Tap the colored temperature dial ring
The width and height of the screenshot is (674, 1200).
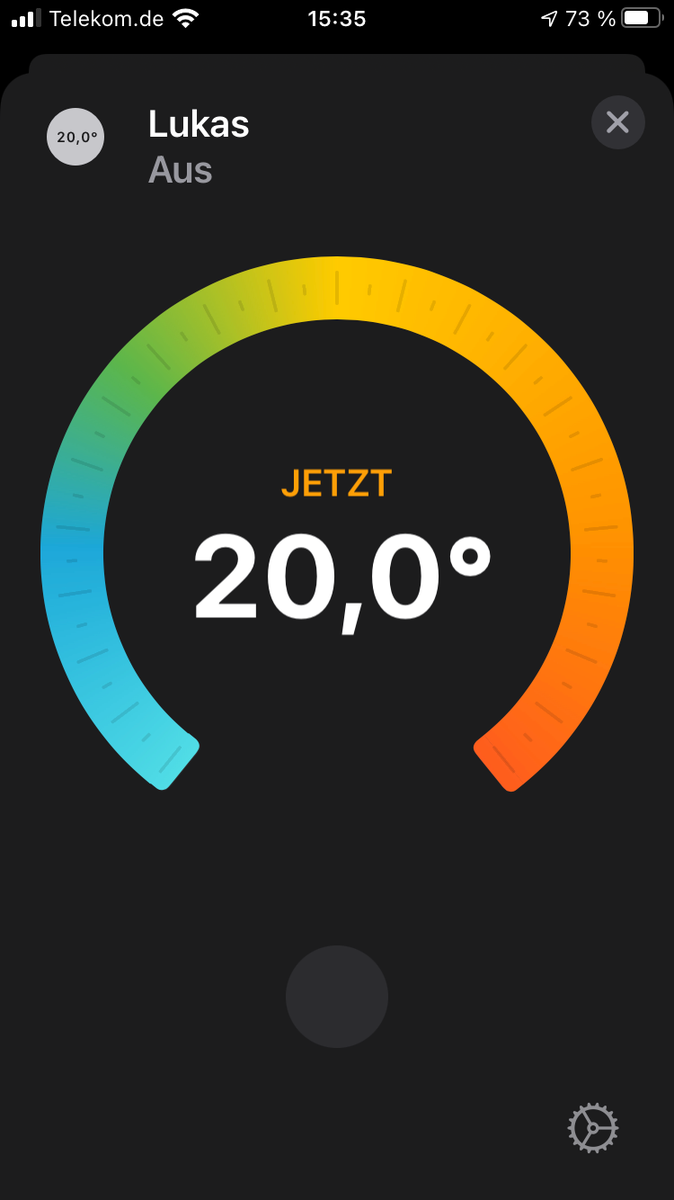click(x=336, y=289)
